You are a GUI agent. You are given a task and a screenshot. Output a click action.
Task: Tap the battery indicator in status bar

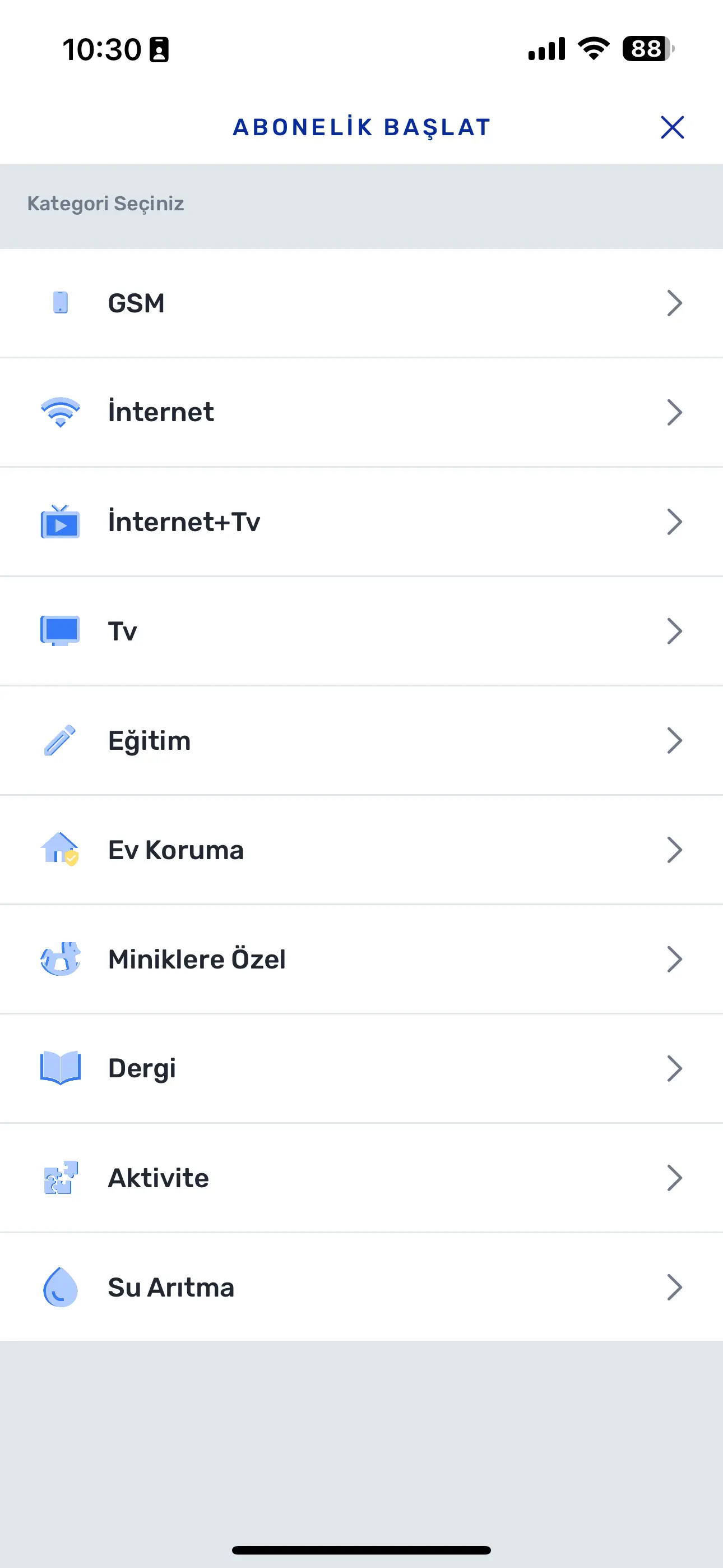645,49
